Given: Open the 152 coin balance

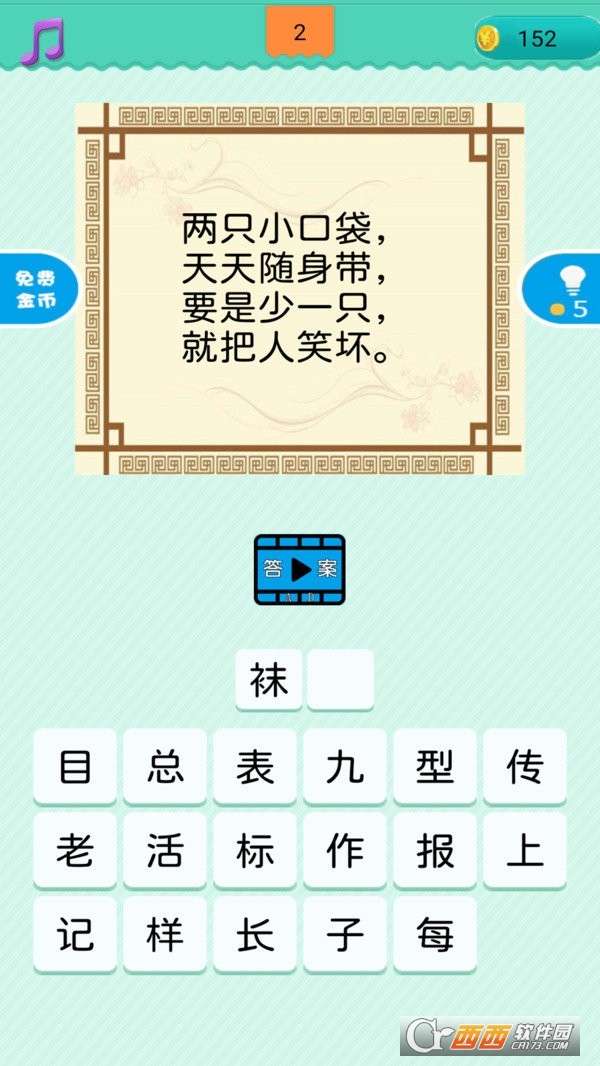Looking at the screenshot, I should tap(536, 39).
